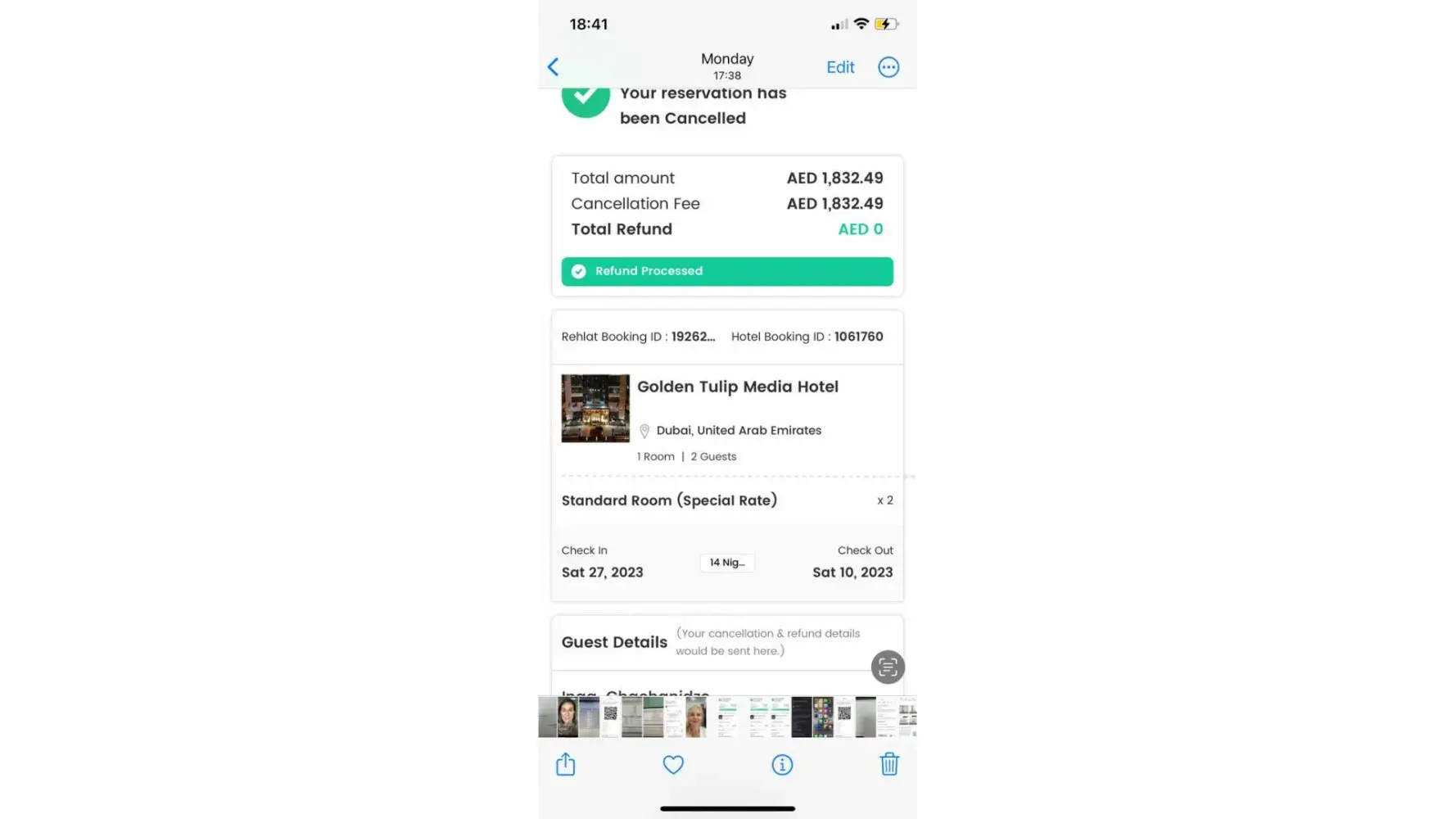The height and width of the screenshot is (819, 1456).
Task: Open the more options ellipsis menu
Action: point(889,67)
